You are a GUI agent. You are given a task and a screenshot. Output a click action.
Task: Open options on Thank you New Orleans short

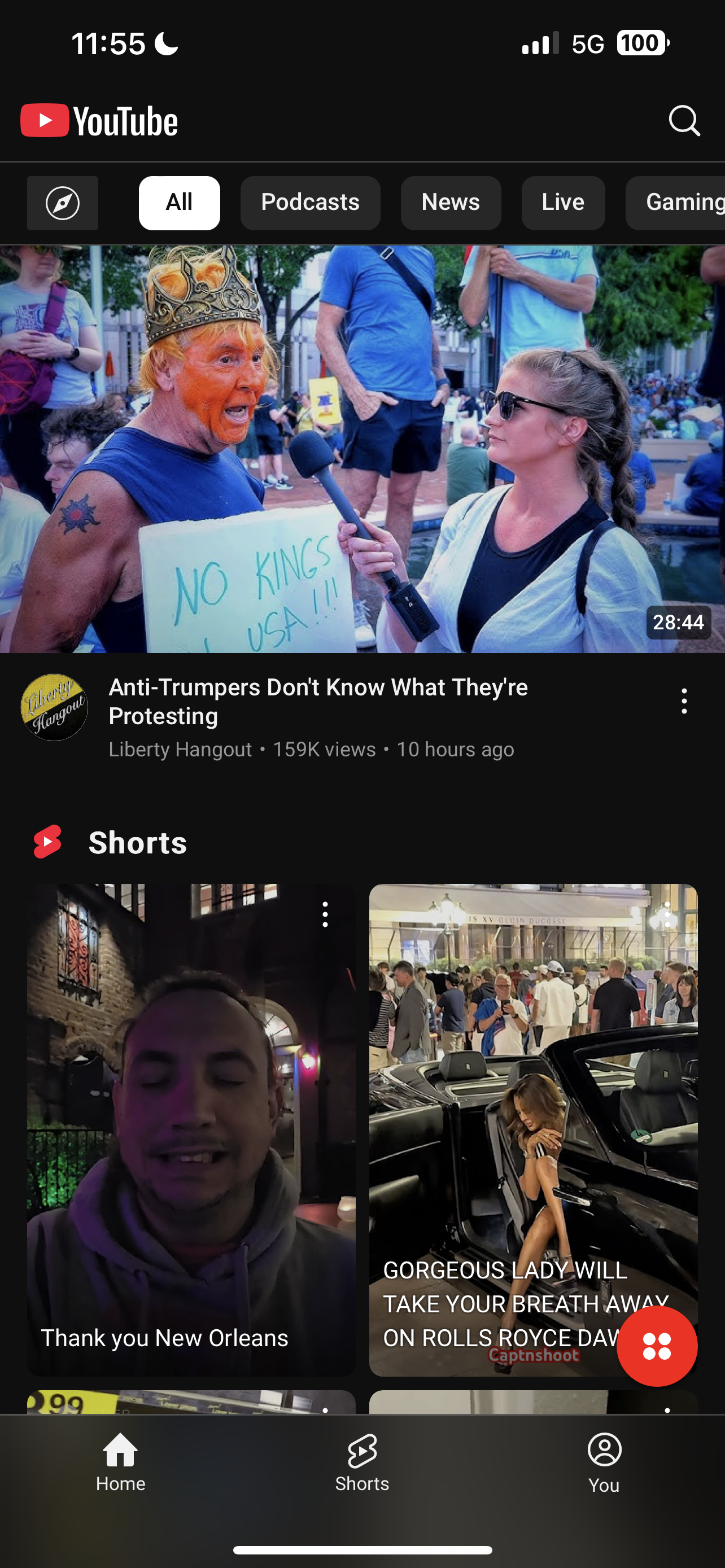pyautogui.click(x=325, y=914)
